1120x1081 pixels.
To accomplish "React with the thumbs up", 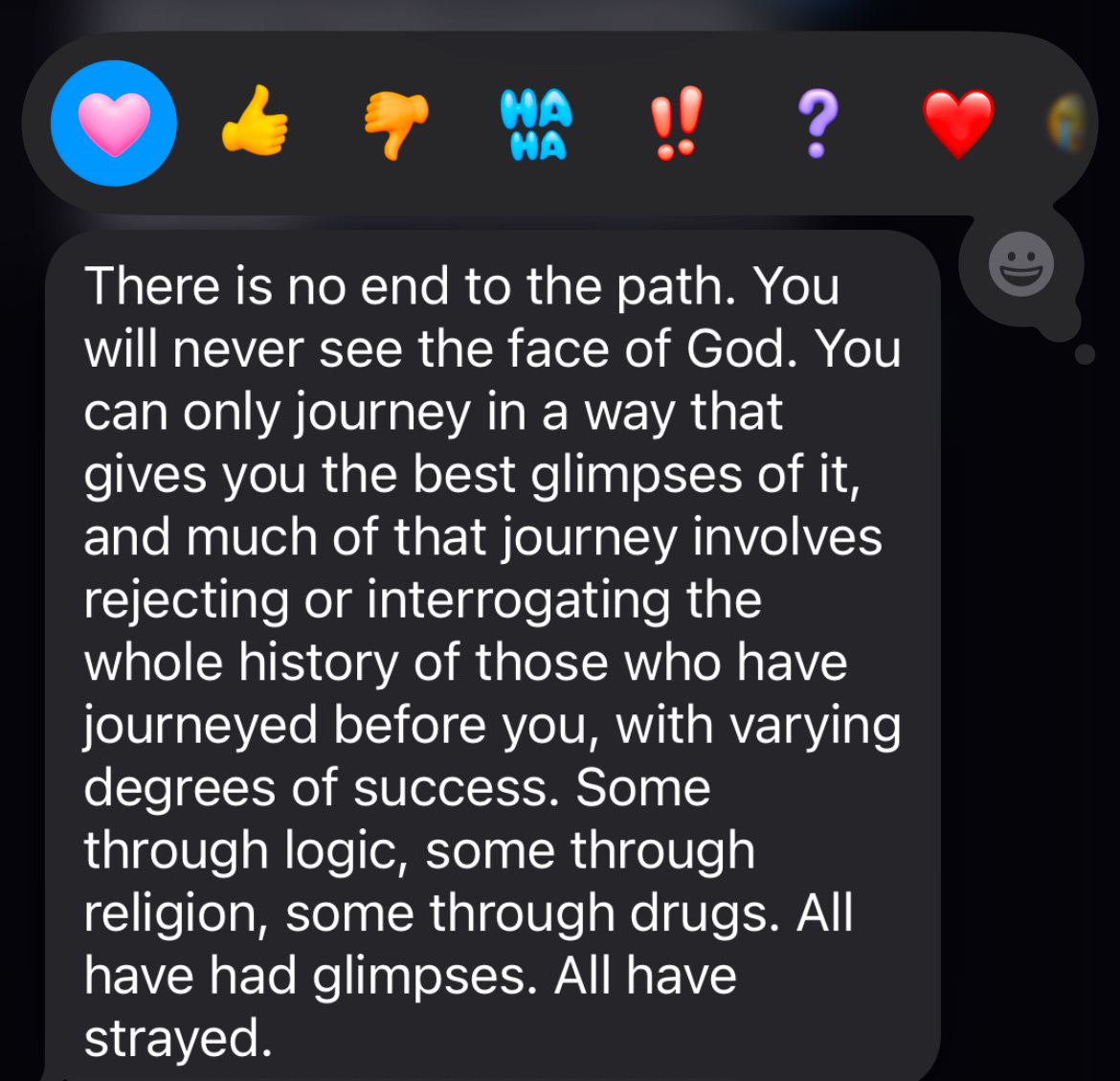I will (255, 122).
